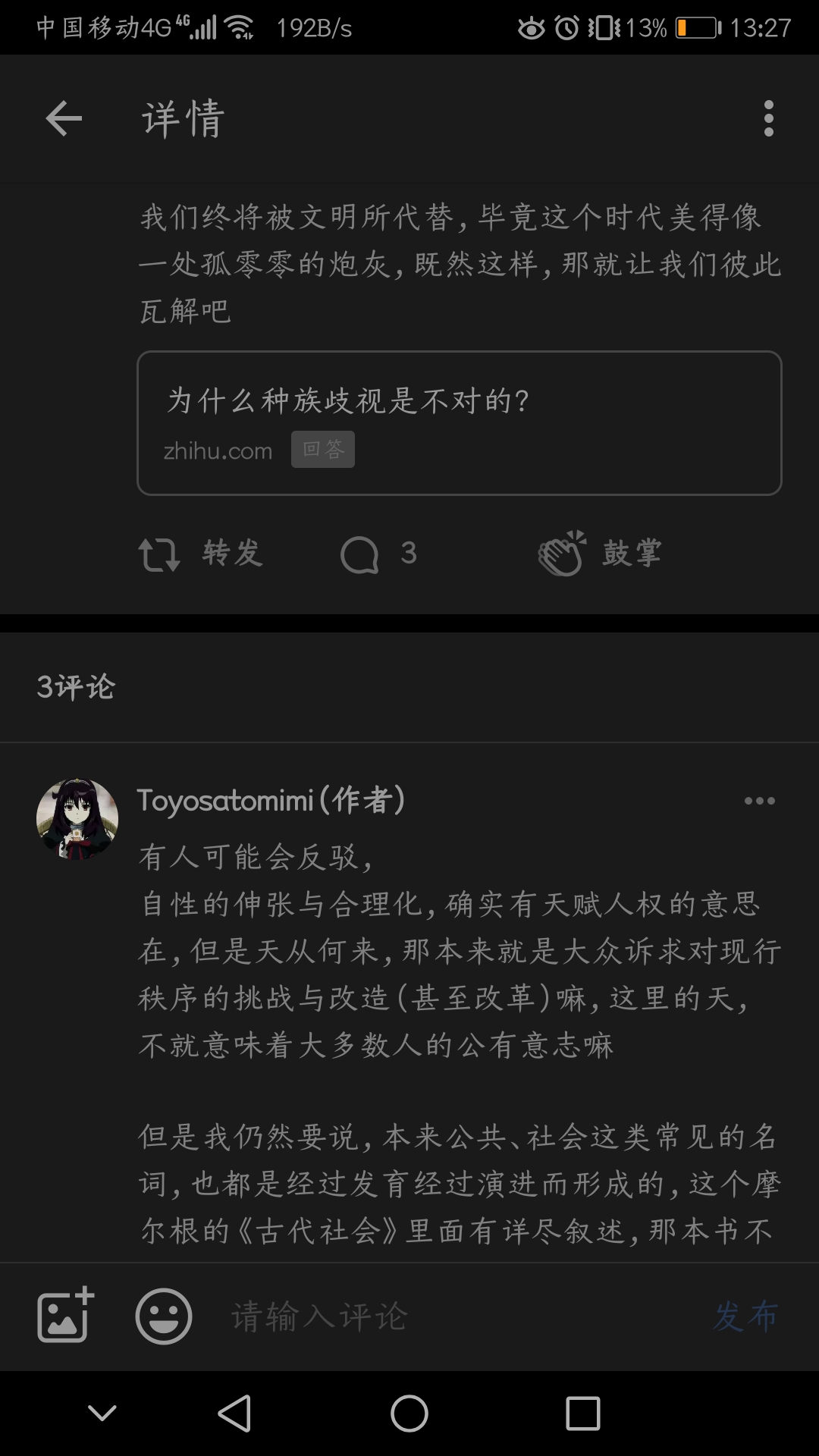This screenshot has height=1456, width=819.
Task: Open more options on Toyosatomimi's comment
Action: coord(759,801)
